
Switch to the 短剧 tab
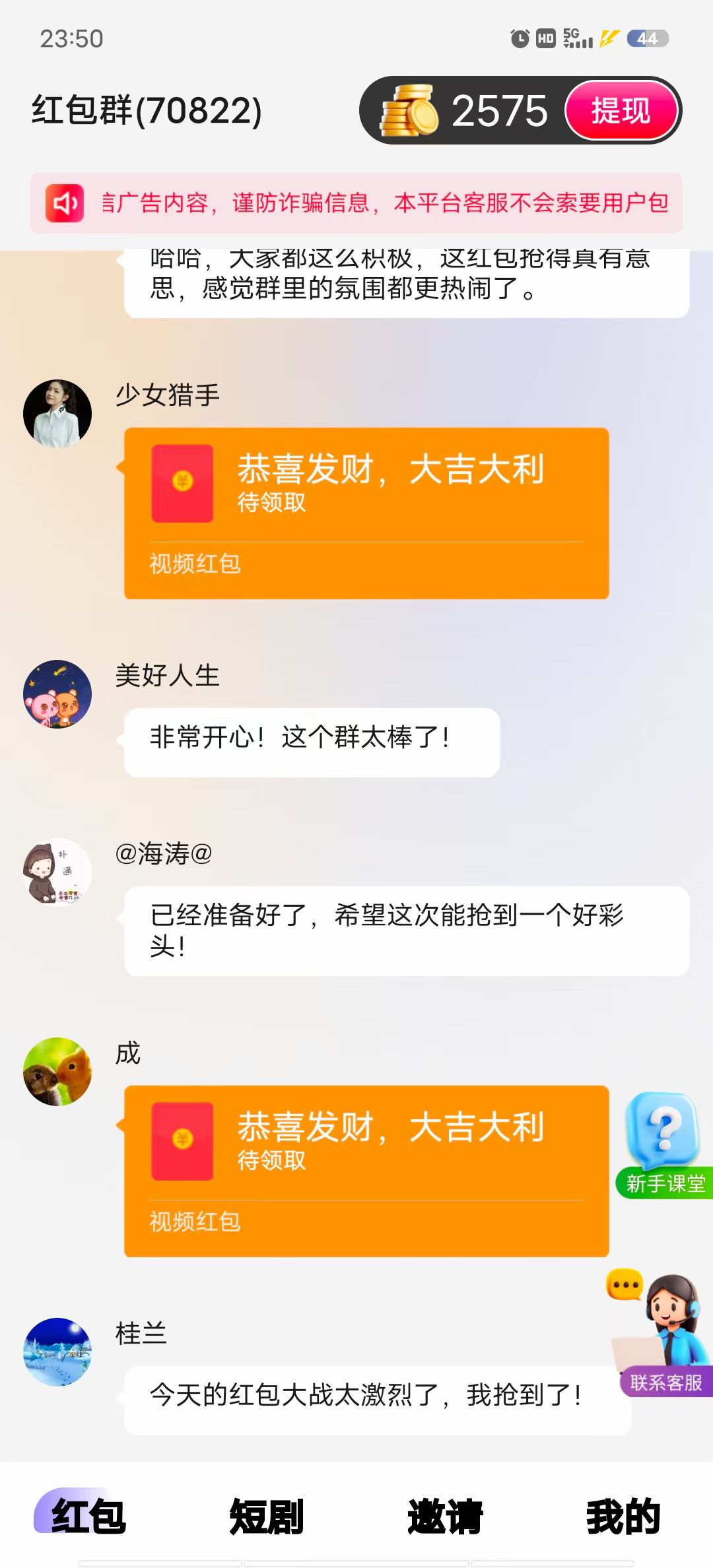[267, 1516]
